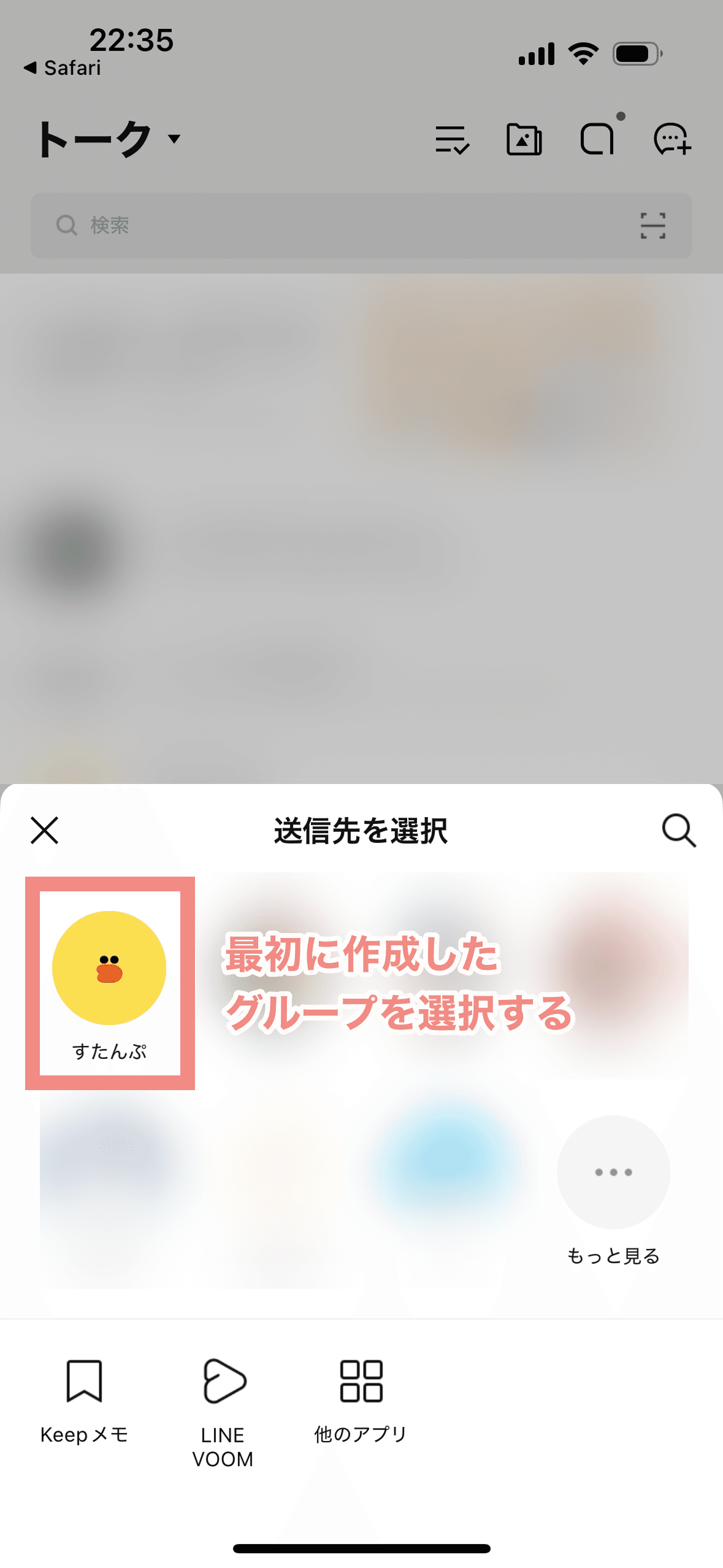This screenshot has width=723, height=1568.
Task: Open the chat sort/filter icon
Action: click(x=453, y=140)
